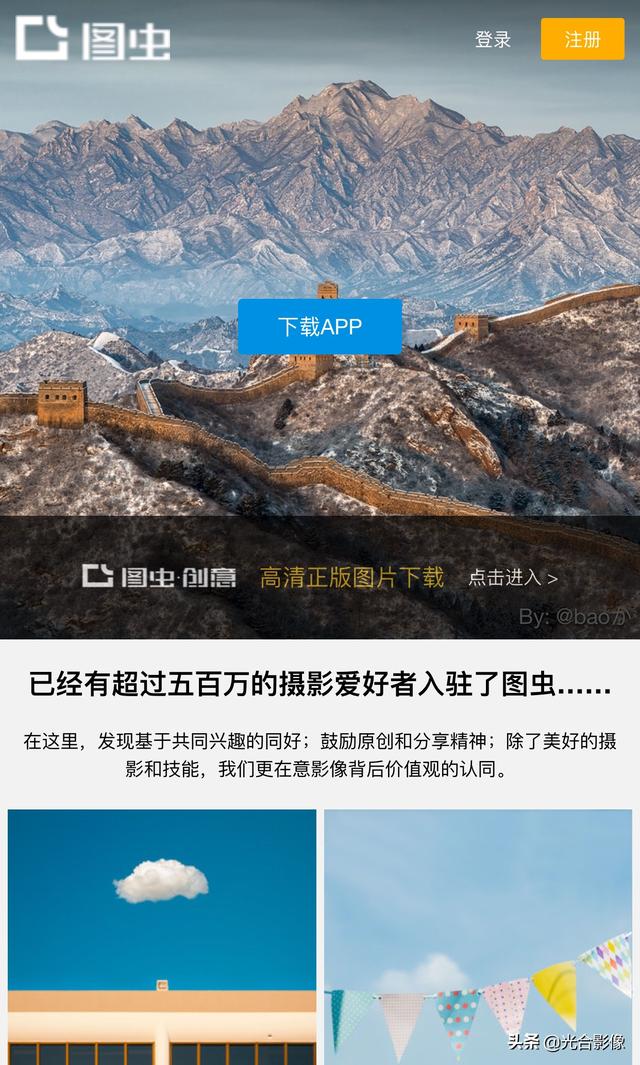The image size is (640, 1065).
Task: Tap the 登录 login link
Action: [493, 39]
